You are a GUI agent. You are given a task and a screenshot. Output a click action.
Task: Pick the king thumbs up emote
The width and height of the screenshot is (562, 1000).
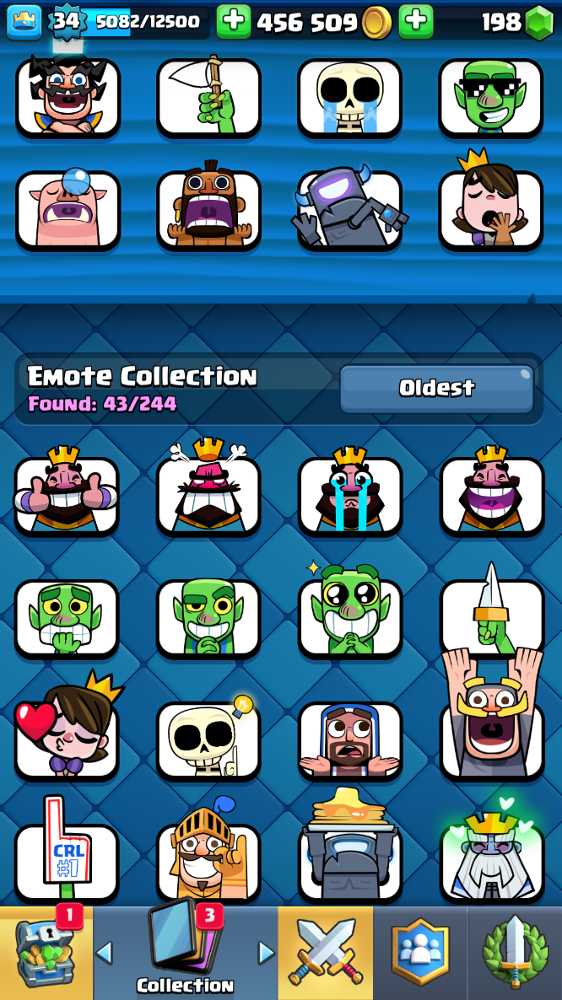click(x=67, y=491)
